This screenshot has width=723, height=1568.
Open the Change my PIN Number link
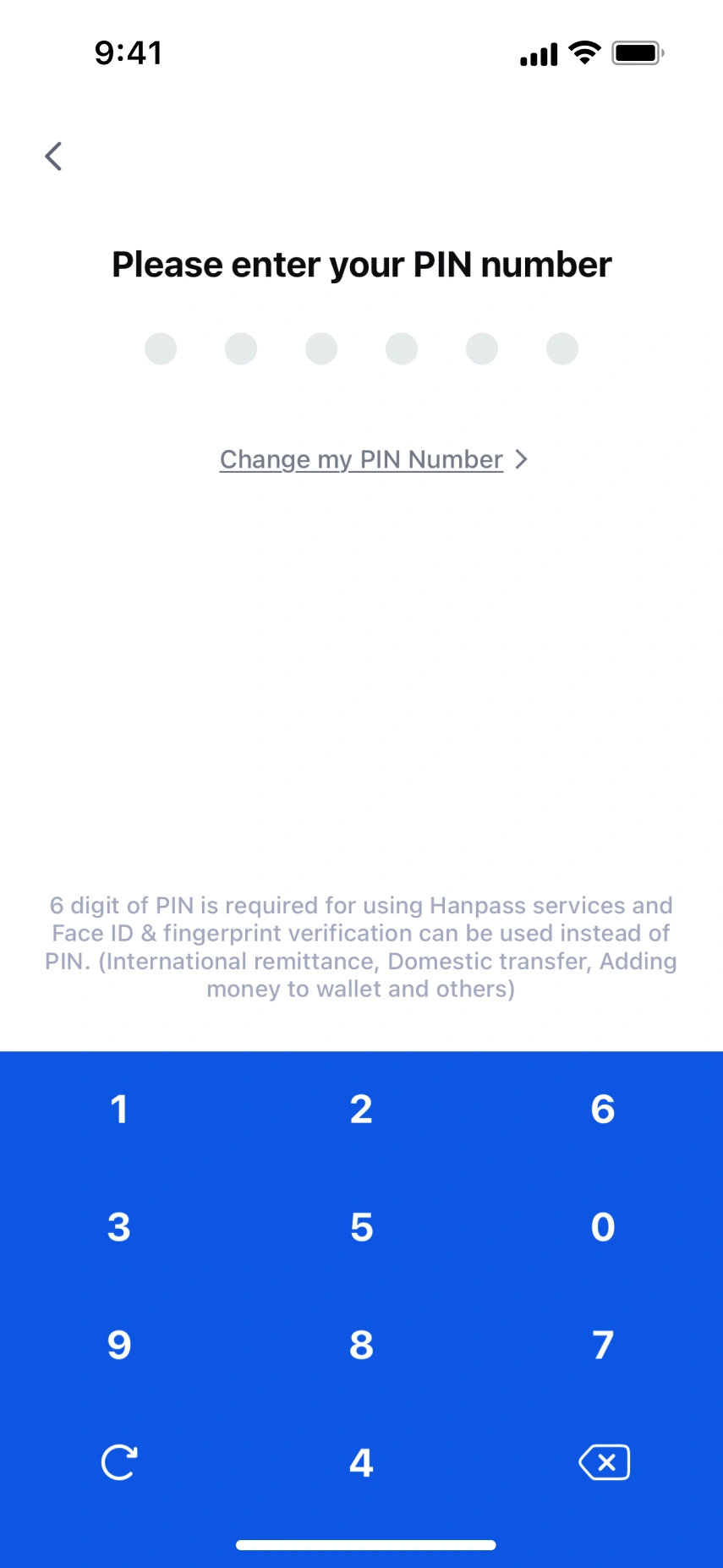coord(373,459)
